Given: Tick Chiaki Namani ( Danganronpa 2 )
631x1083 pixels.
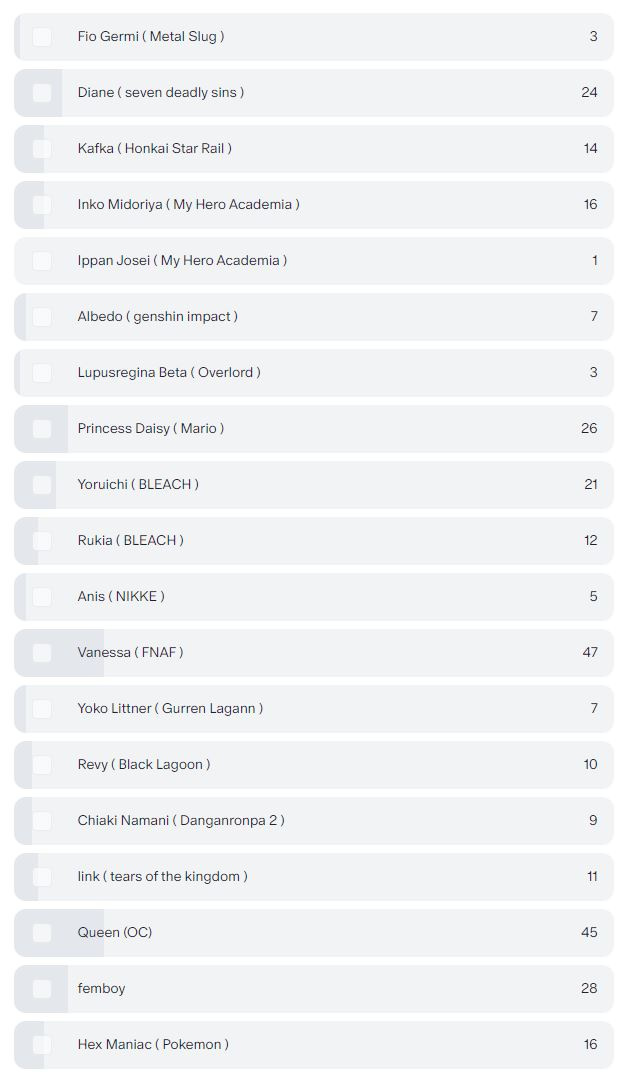Looking at the screenshot, I should tap(41, 820).
